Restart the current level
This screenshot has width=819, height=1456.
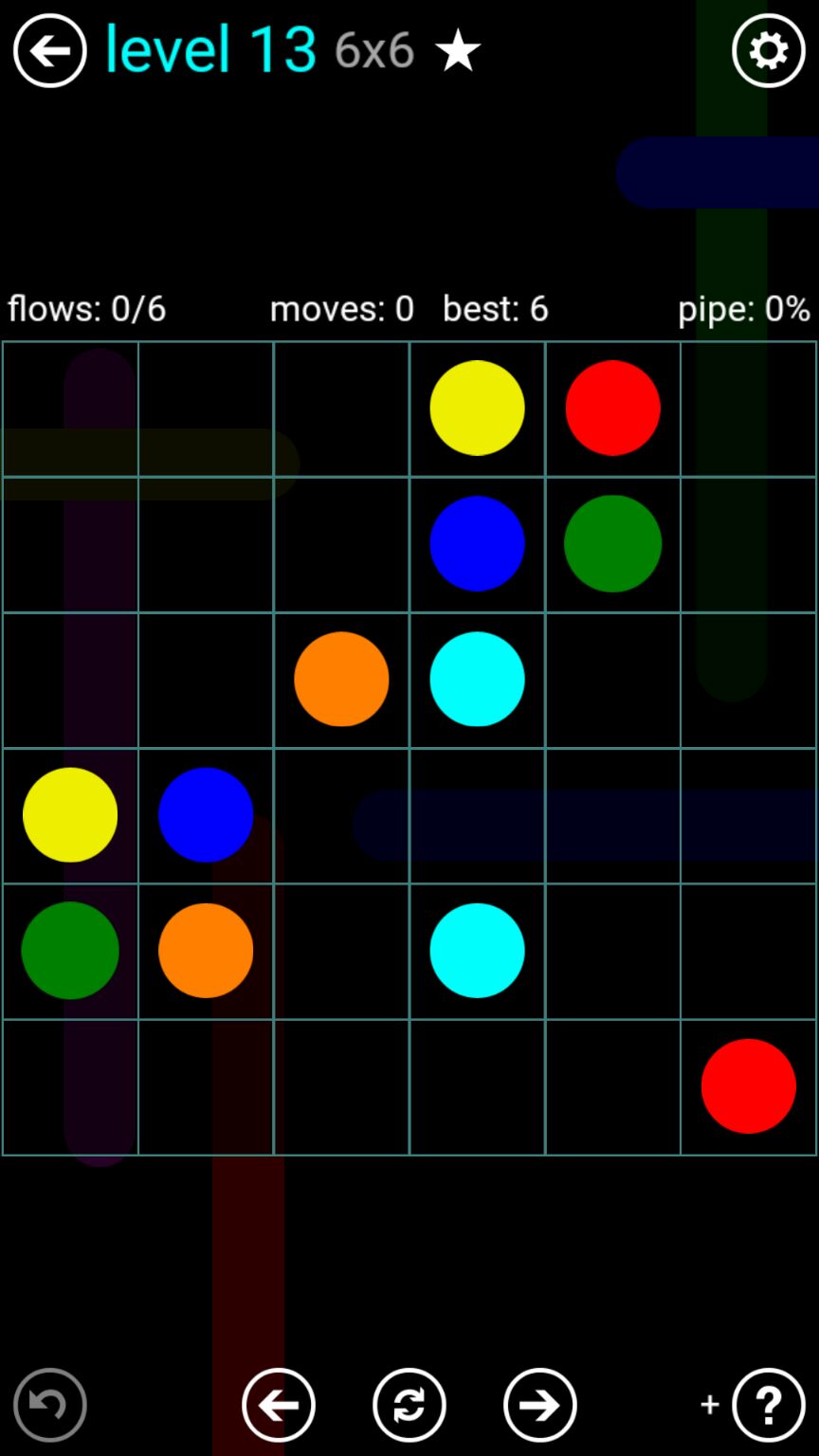[409, 1404]
